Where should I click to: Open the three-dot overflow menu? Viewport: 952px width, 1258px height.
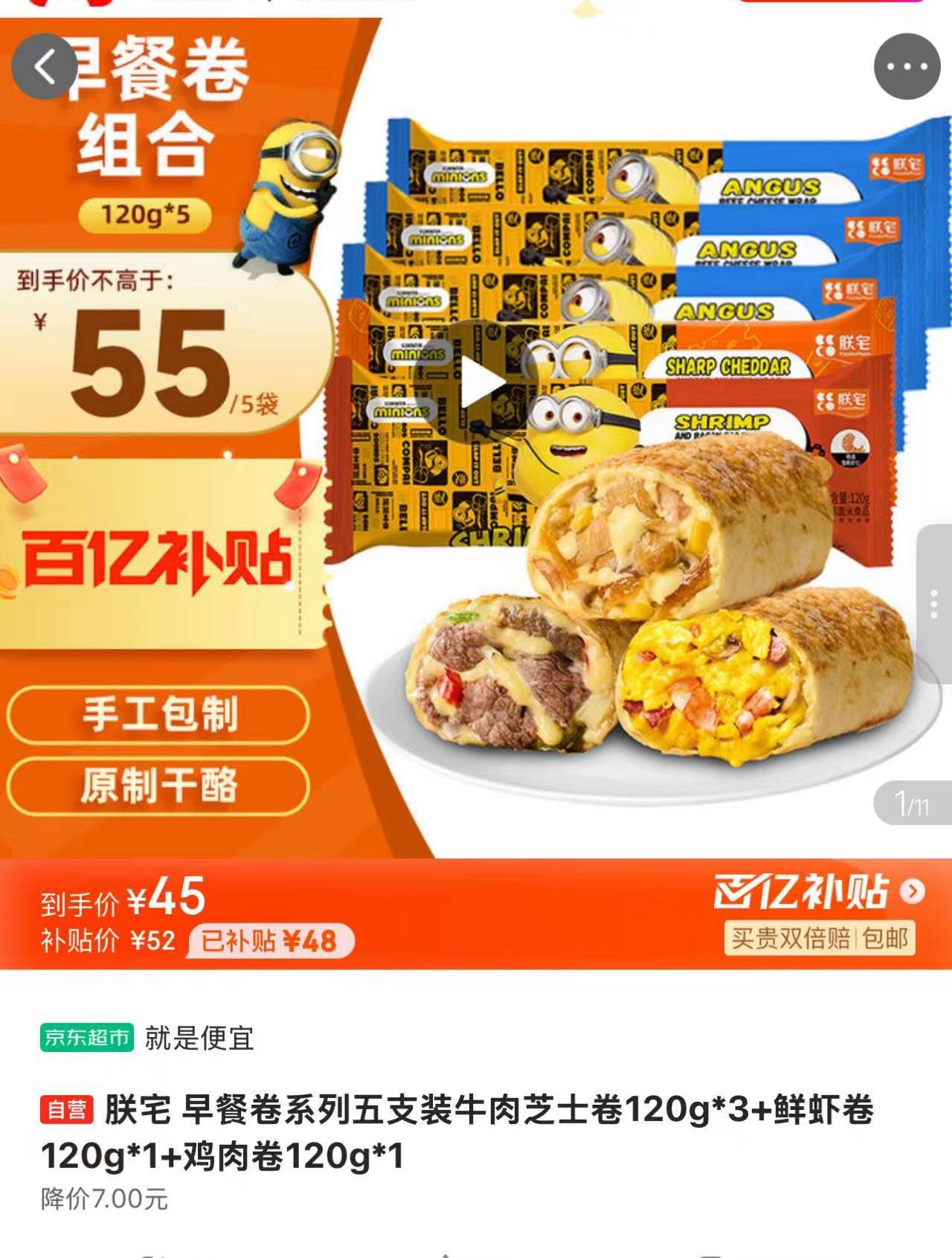point(907,67)
